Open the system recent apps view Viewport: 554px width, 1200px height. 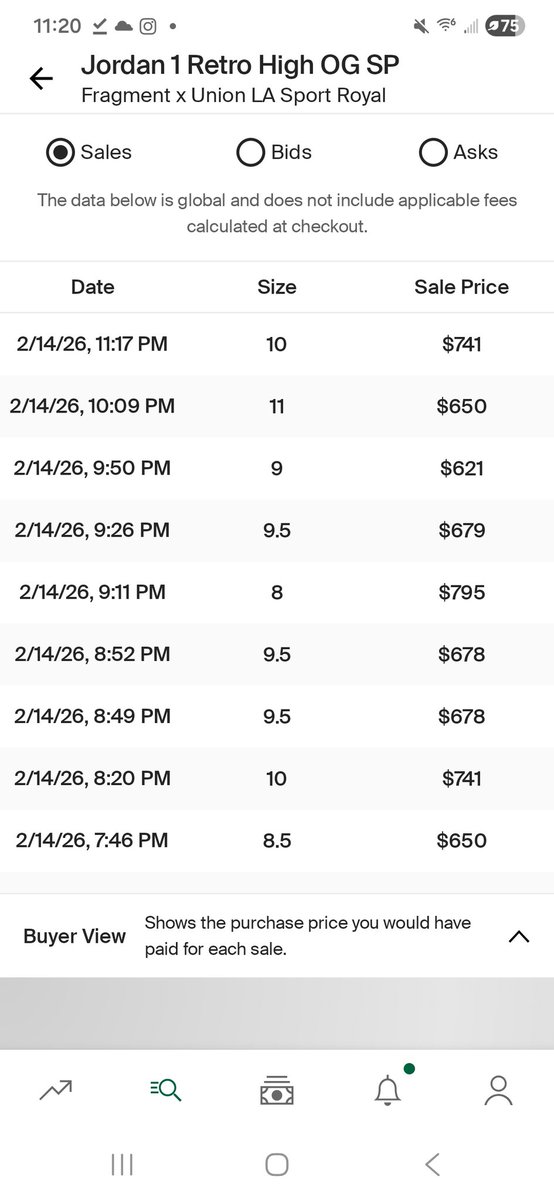(122, 1164)
